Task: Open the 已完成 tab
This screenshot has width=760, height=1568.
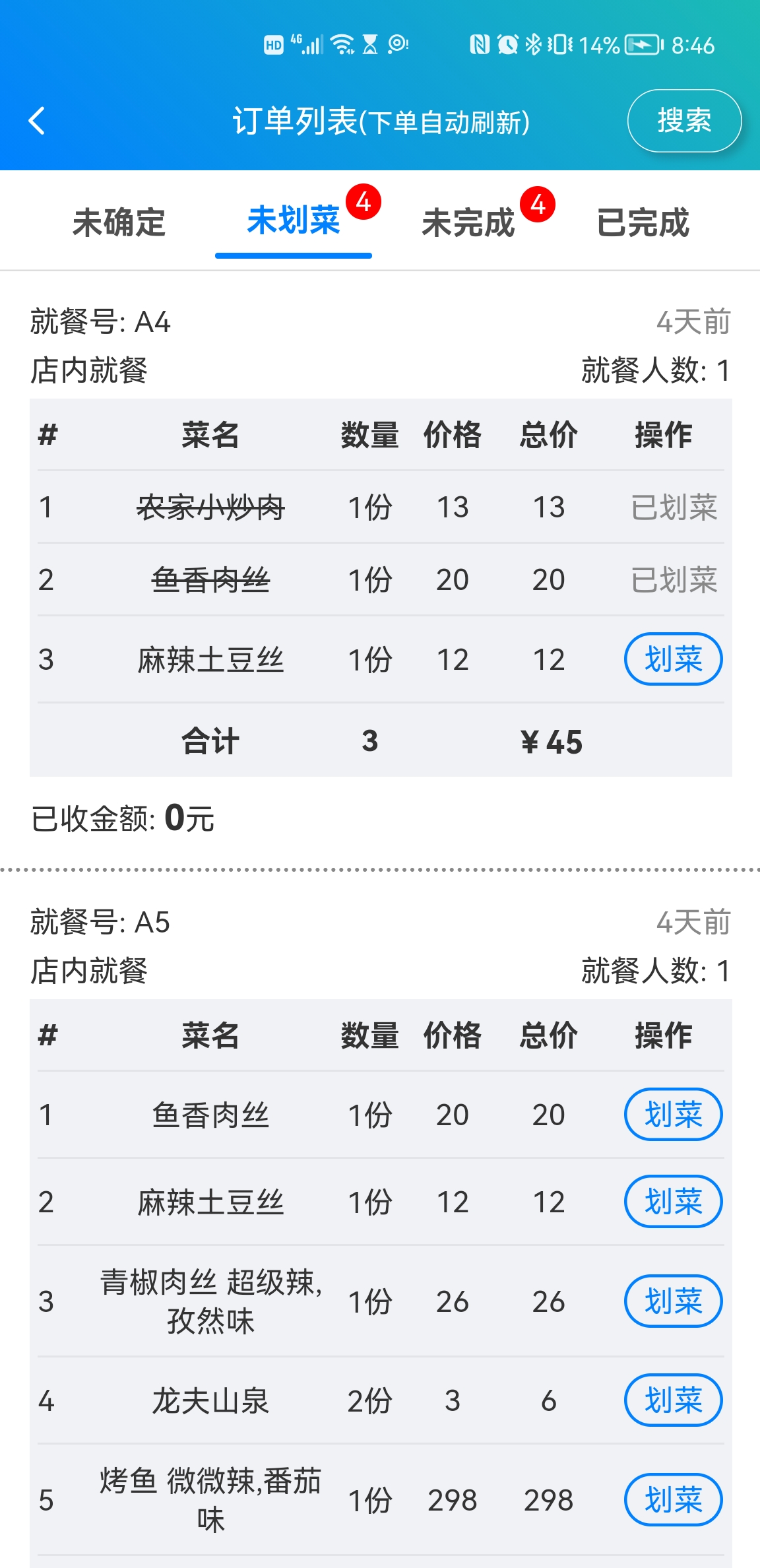Action: (x=643, y=222)
